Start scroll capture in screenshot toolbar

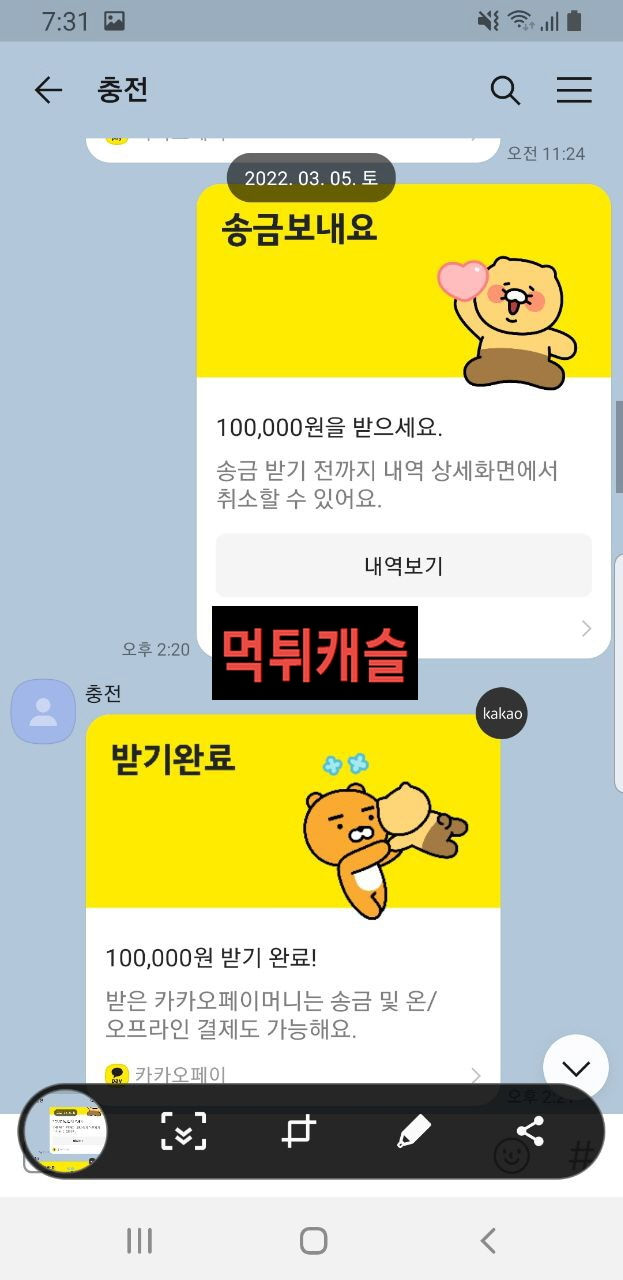pyautogui.click(x=184, y=1132)
